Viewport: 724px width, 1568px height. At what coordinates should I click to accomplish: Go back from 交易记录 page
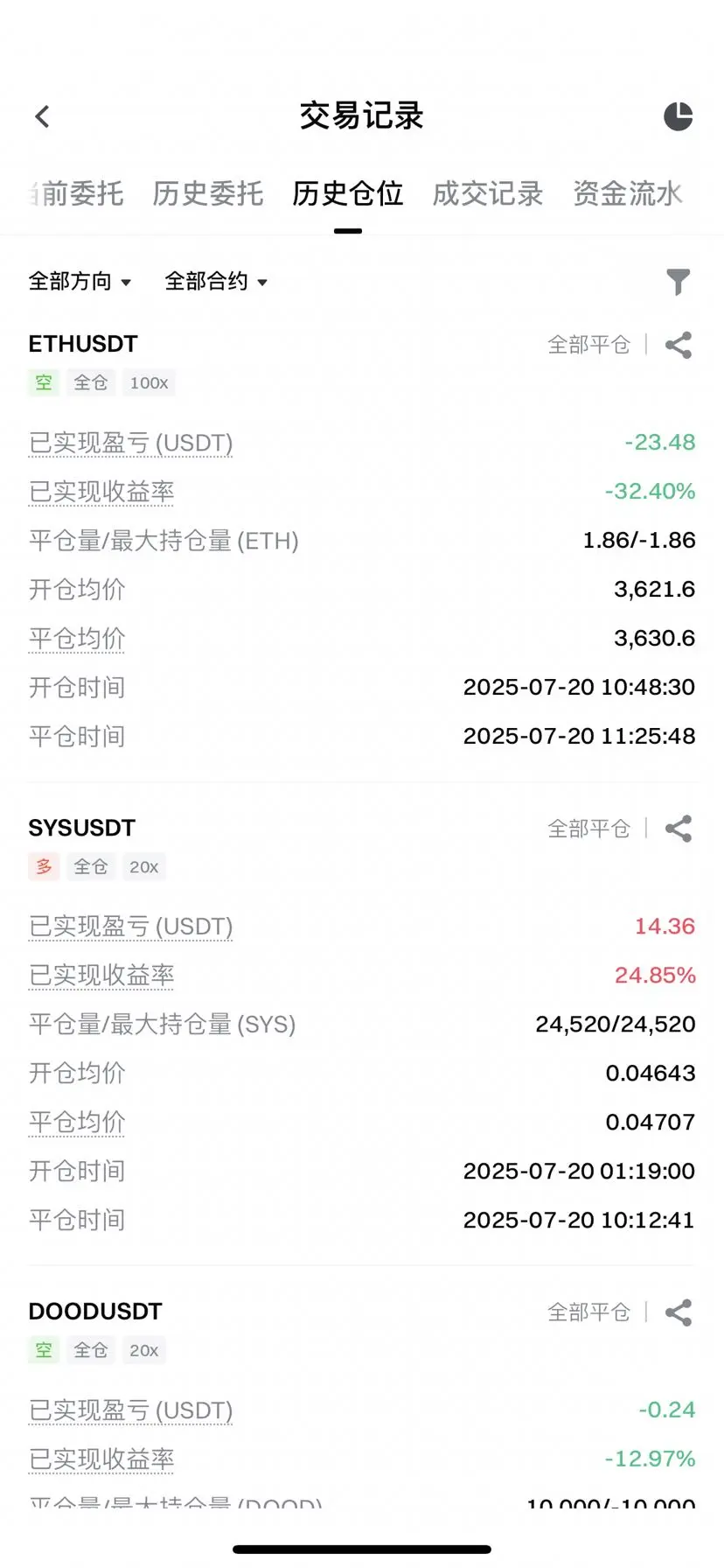(x=42, y=116)
